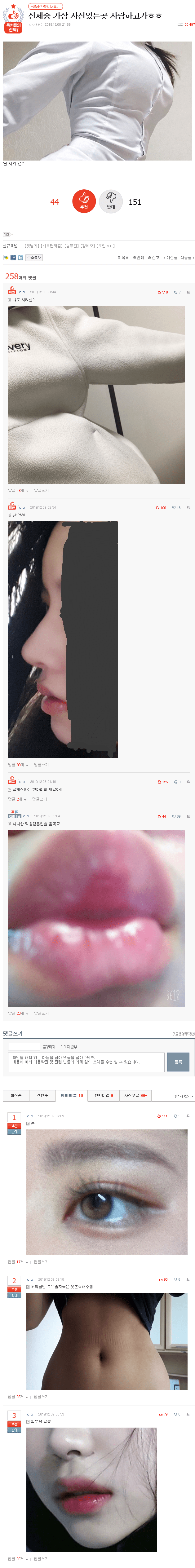Share the post to Facebook
The width and height of the screenshot is (195, 1568).
[13, 258]
